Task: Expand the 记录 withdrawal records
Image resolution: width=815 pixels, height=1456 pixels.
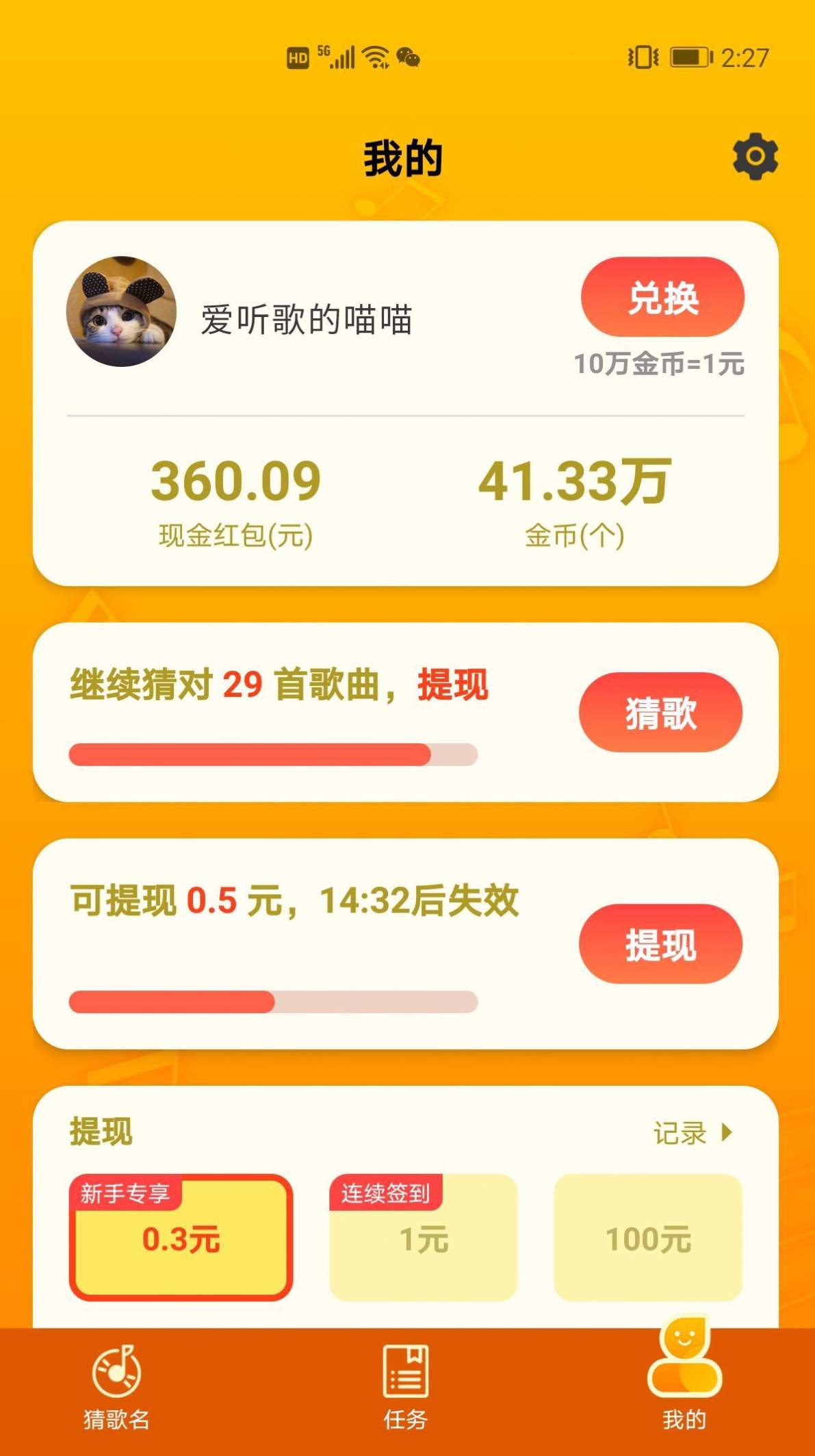Action: pos(691,1132)
